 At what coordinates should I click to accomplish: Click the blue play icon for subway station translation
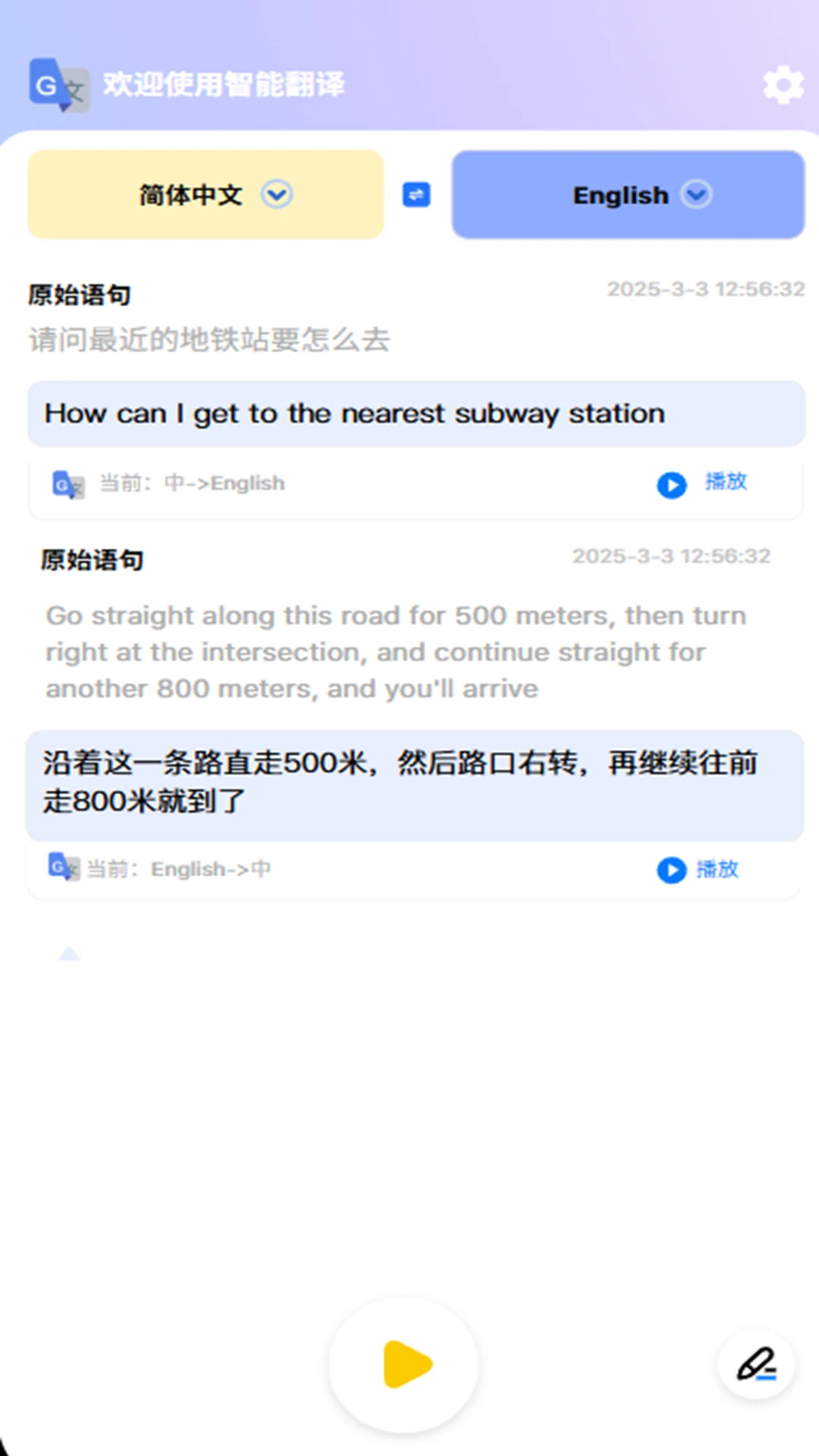(671, 485)
